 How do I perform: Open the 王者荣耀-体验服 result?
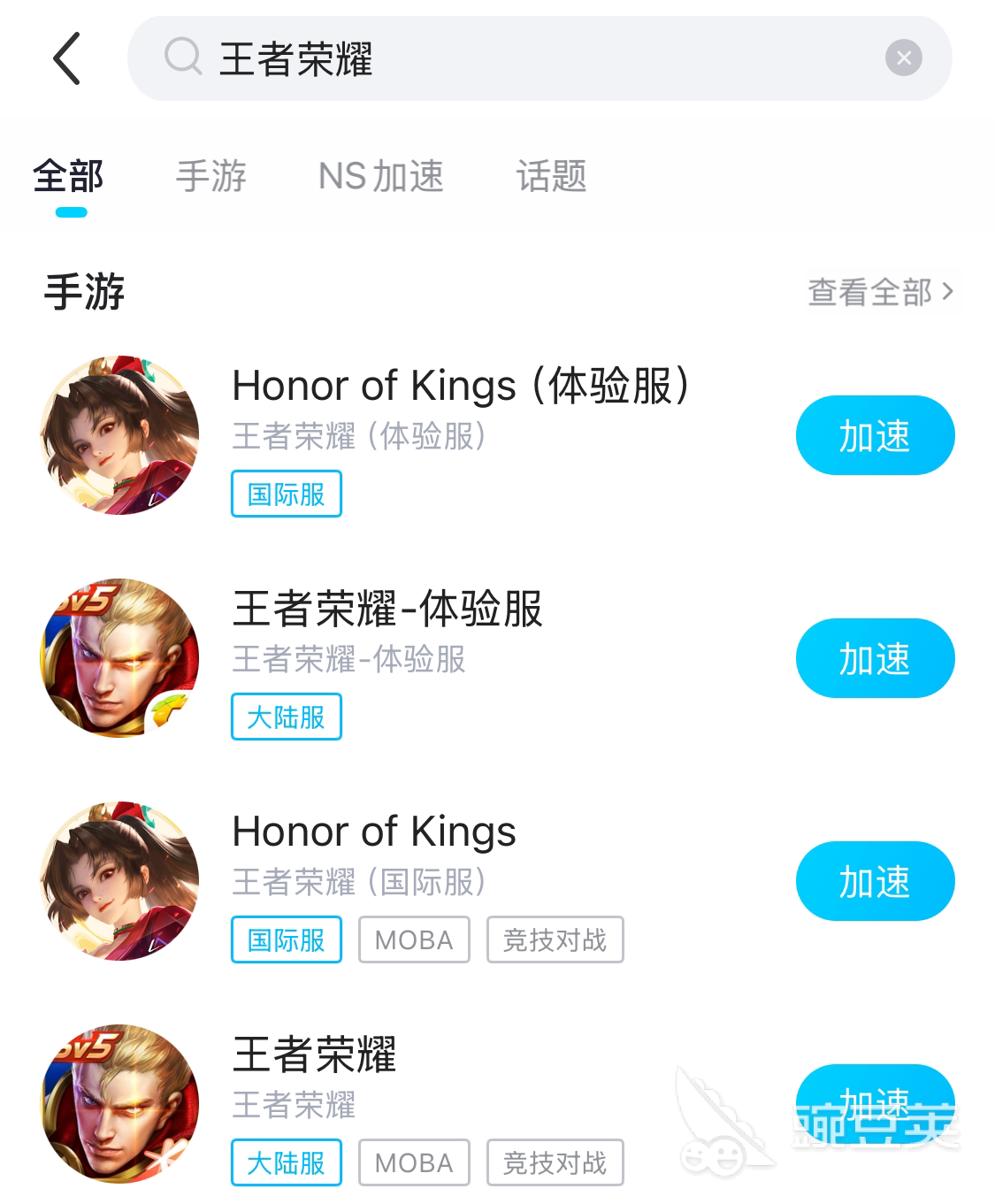coord(387,610)
